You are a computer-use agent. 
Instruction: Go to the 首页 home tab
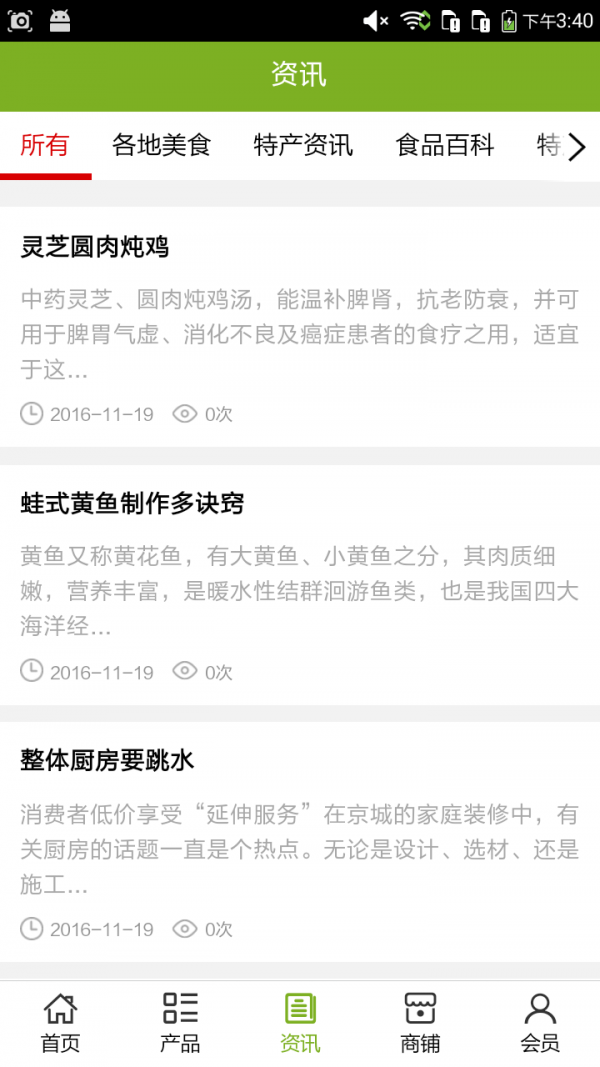coord(60,1023)
